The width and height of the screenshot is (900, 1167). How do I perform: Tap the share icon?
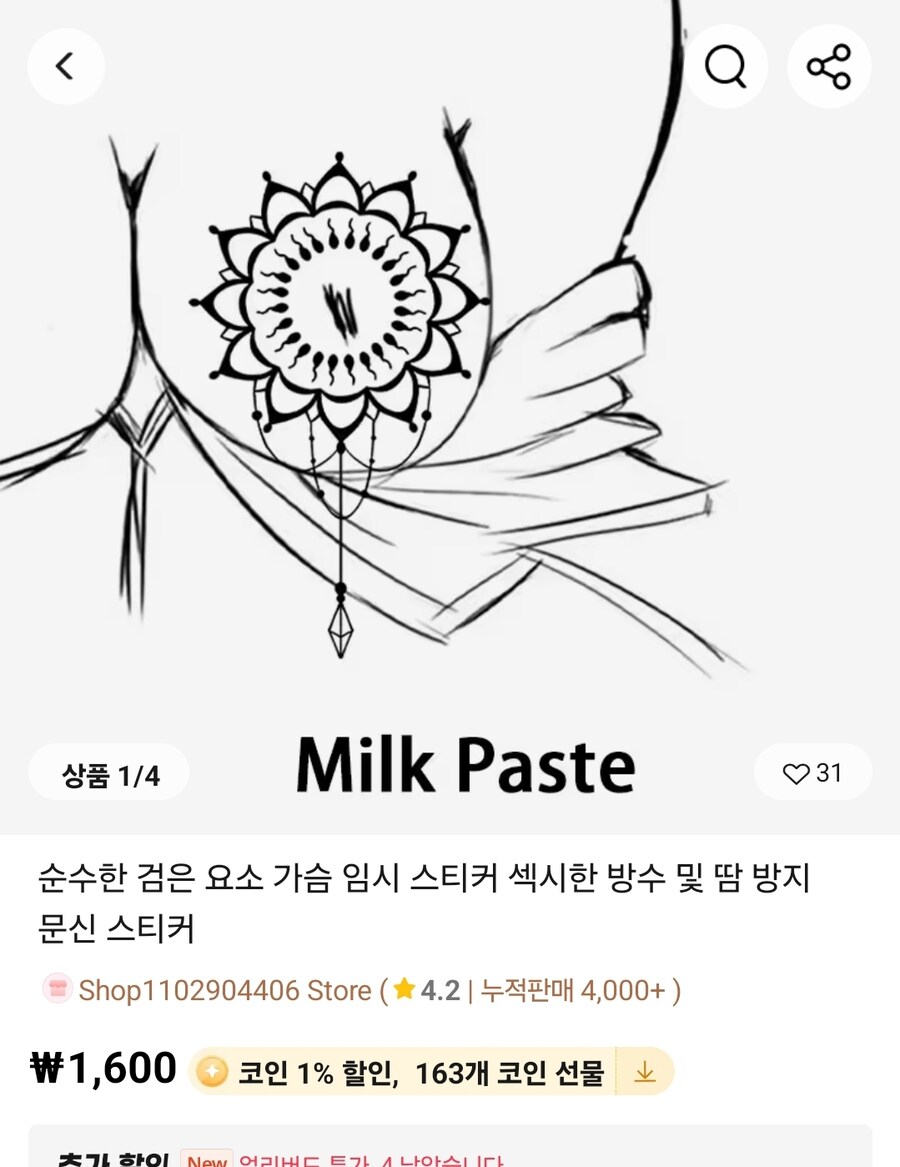coord(830,66)
